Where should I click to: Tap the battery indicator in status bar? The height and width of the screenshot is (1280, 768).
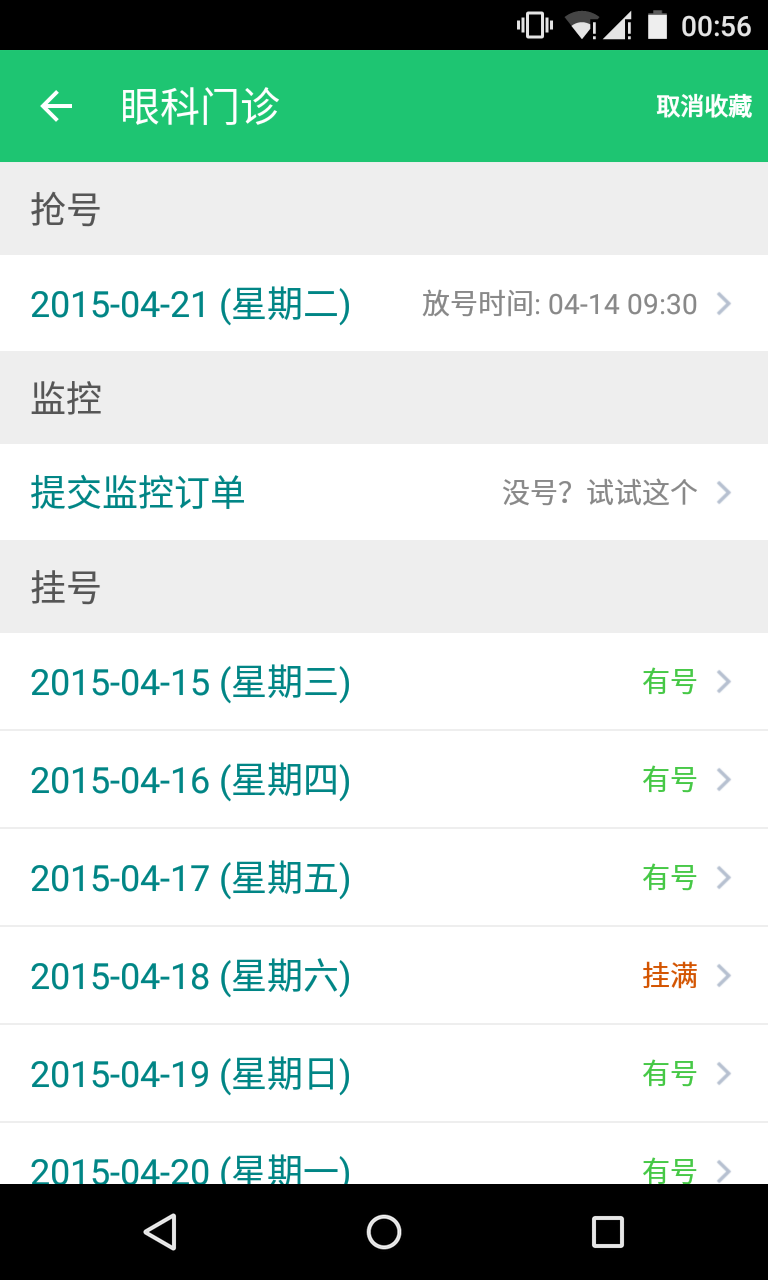pyautogui.click(x=659, y=25)
